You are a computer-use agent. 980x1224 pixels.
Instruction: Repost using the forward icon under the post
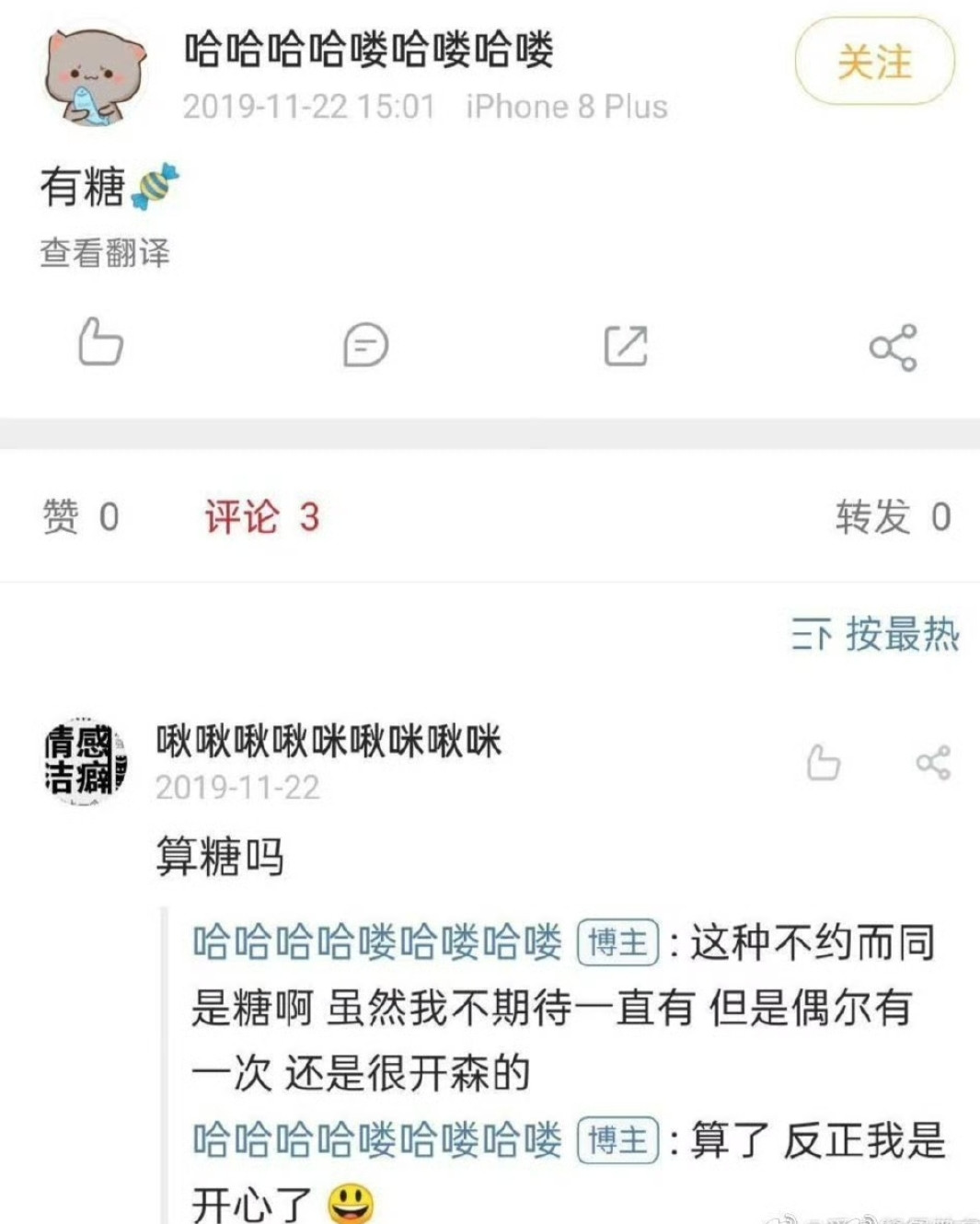point(627,346)
